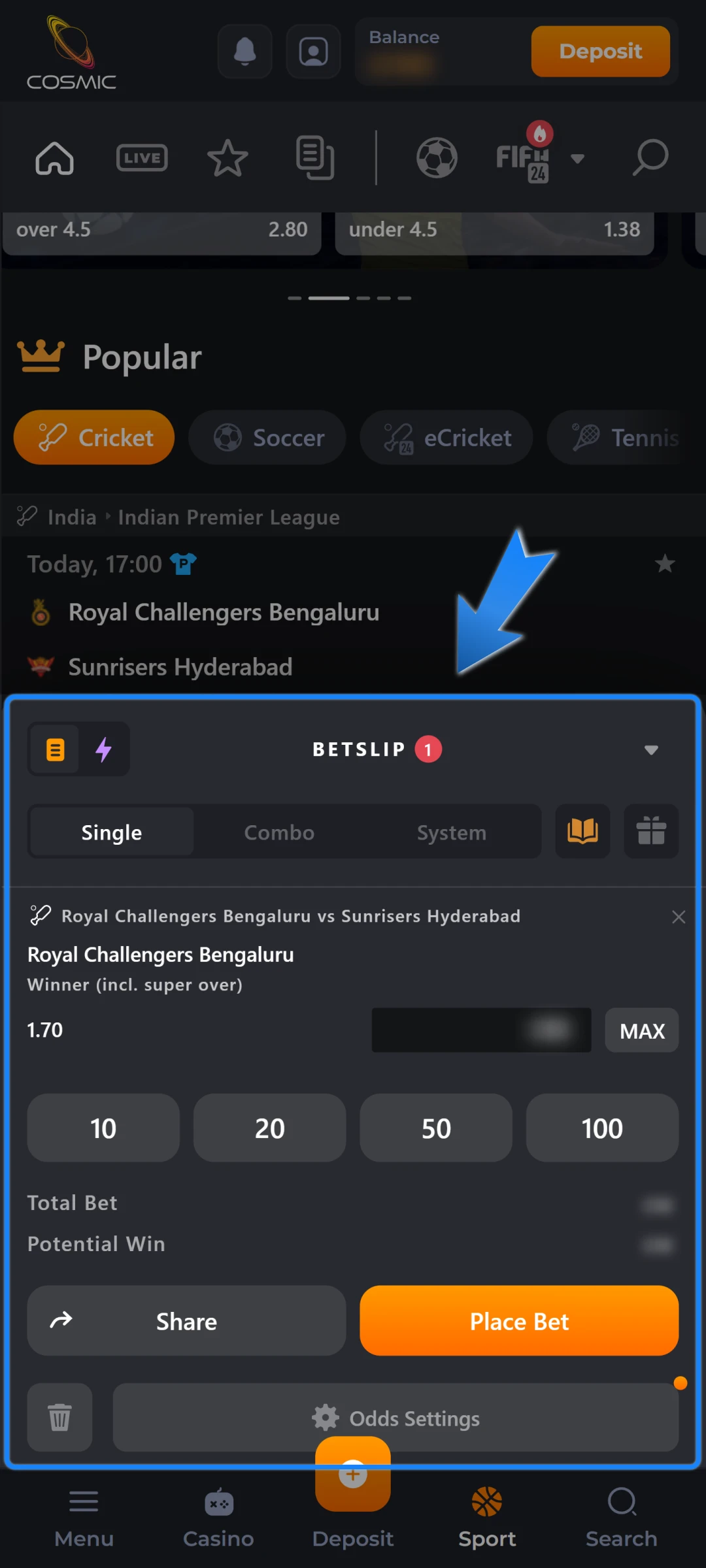Tap the orange Deposit button at top
The width and height of the screenshot is (706, 1568).
click(600, 52)
